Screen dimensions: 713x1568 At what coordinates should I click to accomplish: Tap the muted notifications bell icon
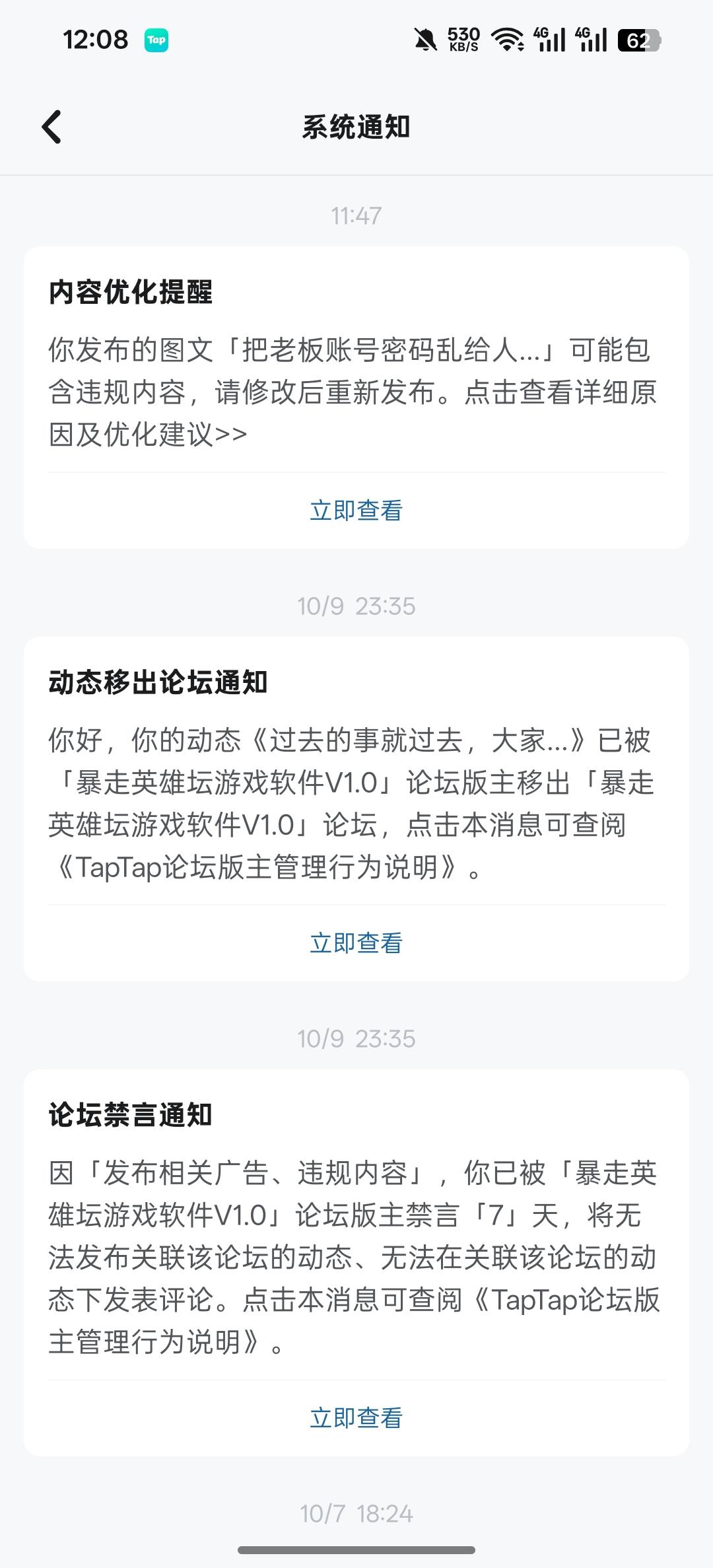426,40
